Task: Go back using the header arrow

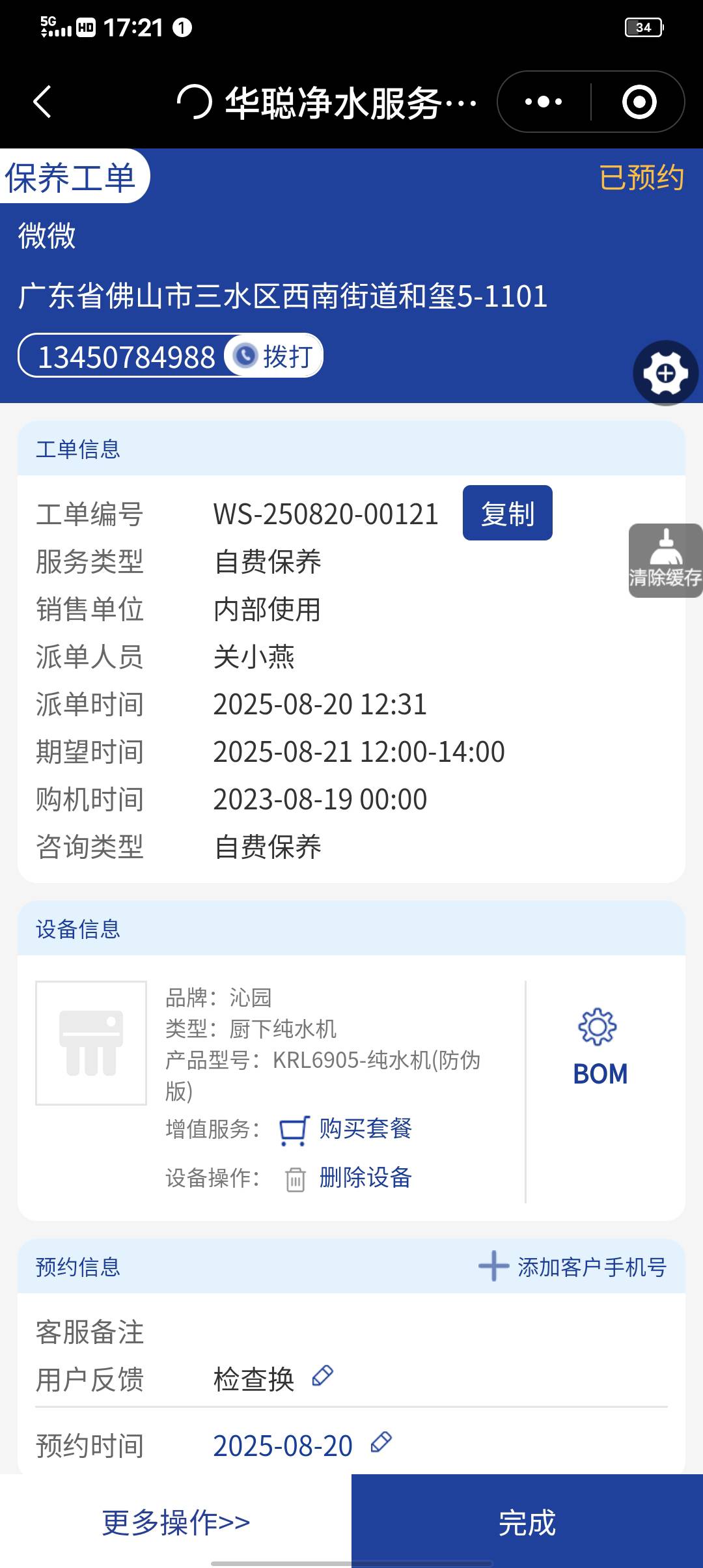Action: coord(42,102)
